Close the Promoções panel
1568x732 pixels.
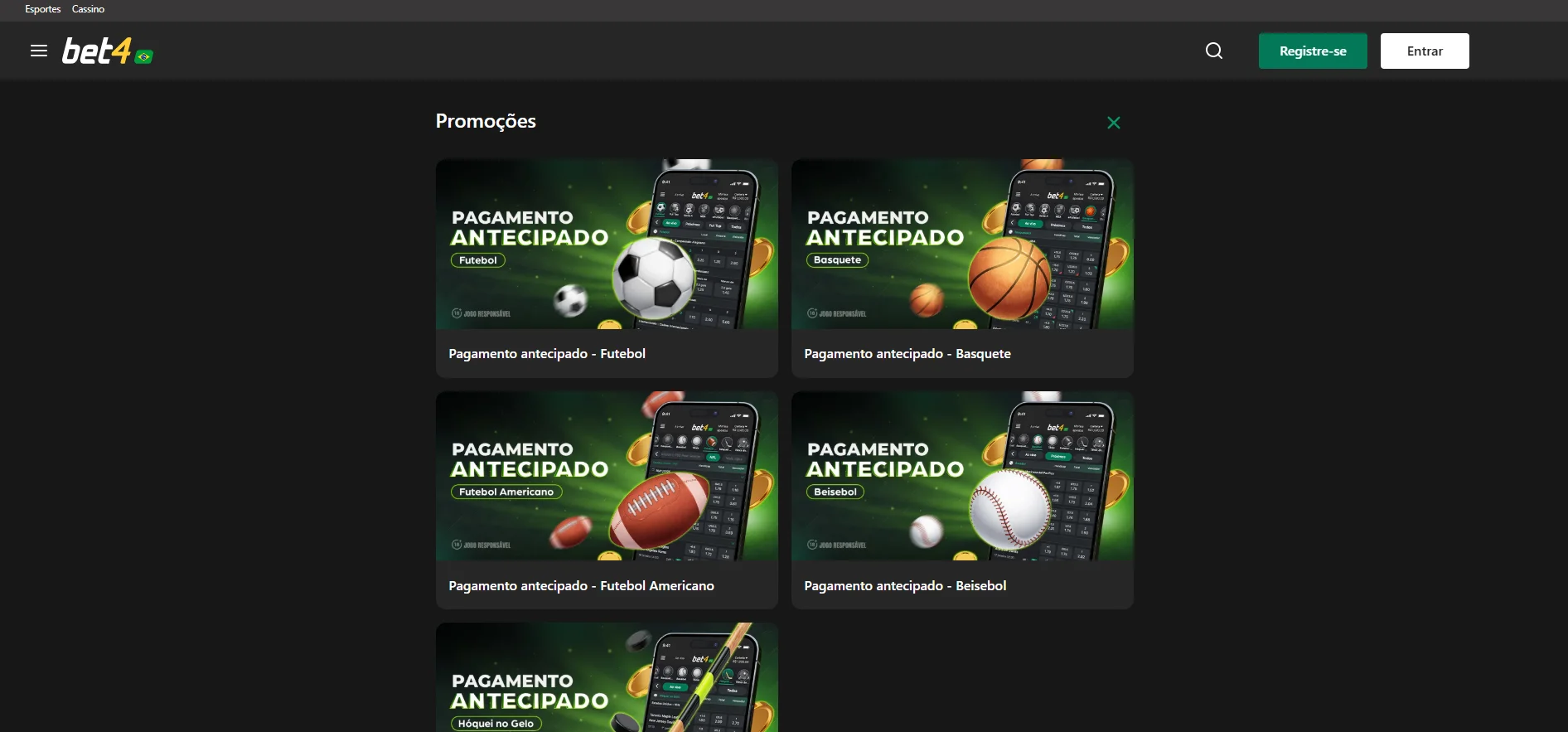pyautogui.click(x=1114, y=123)
